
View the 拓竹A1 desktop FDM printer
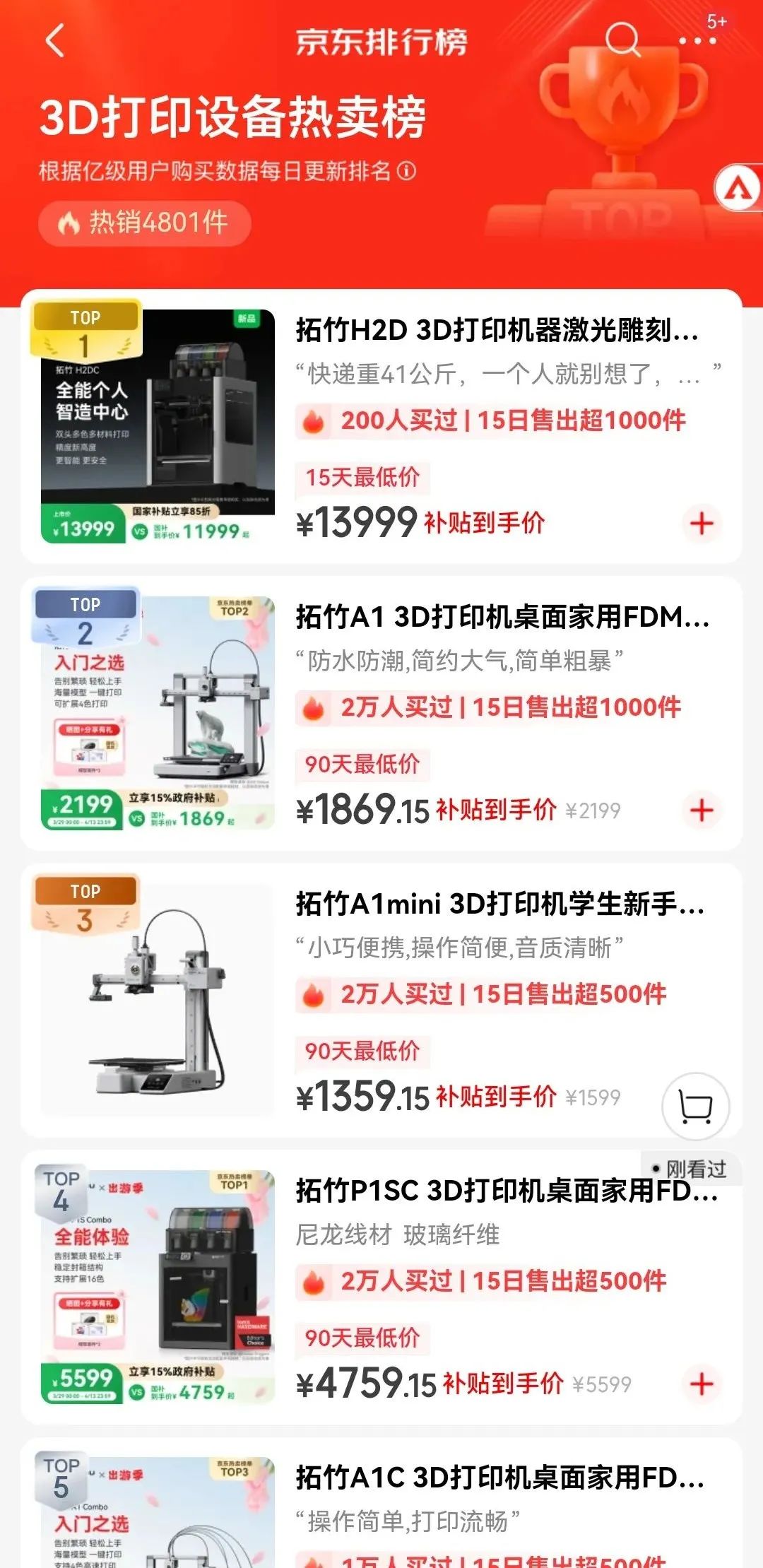(x=502, y=618)
